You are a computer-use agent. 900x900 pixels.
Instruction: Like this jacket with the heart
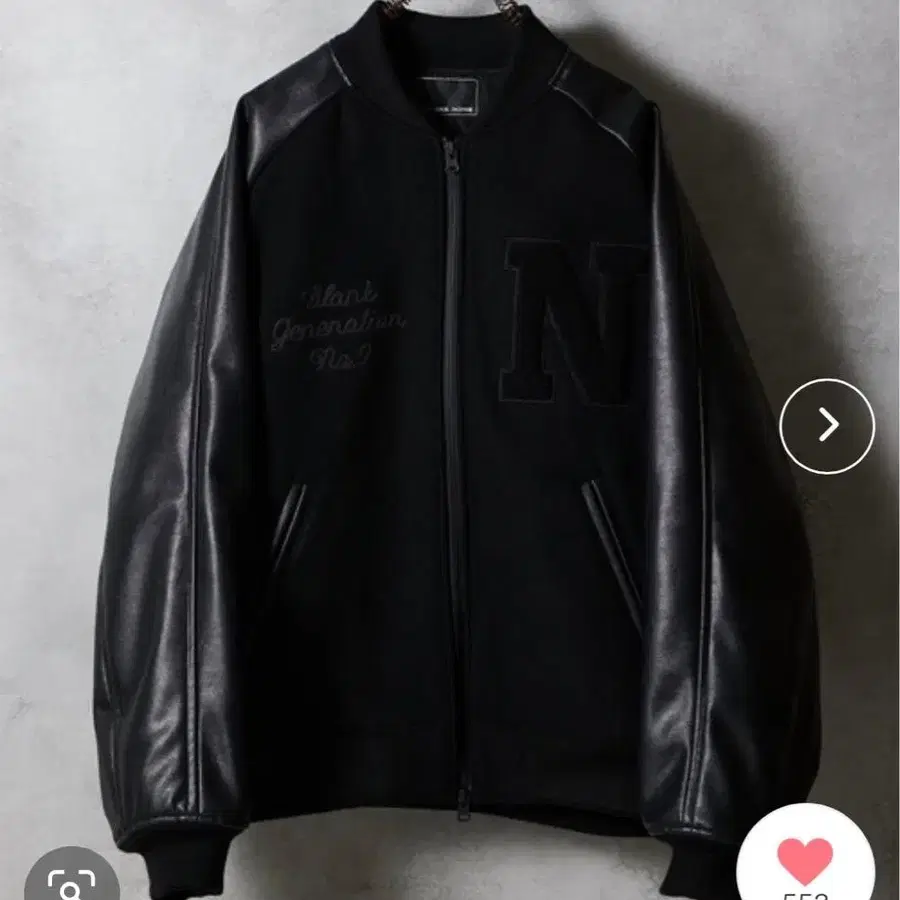pos(805,860)
